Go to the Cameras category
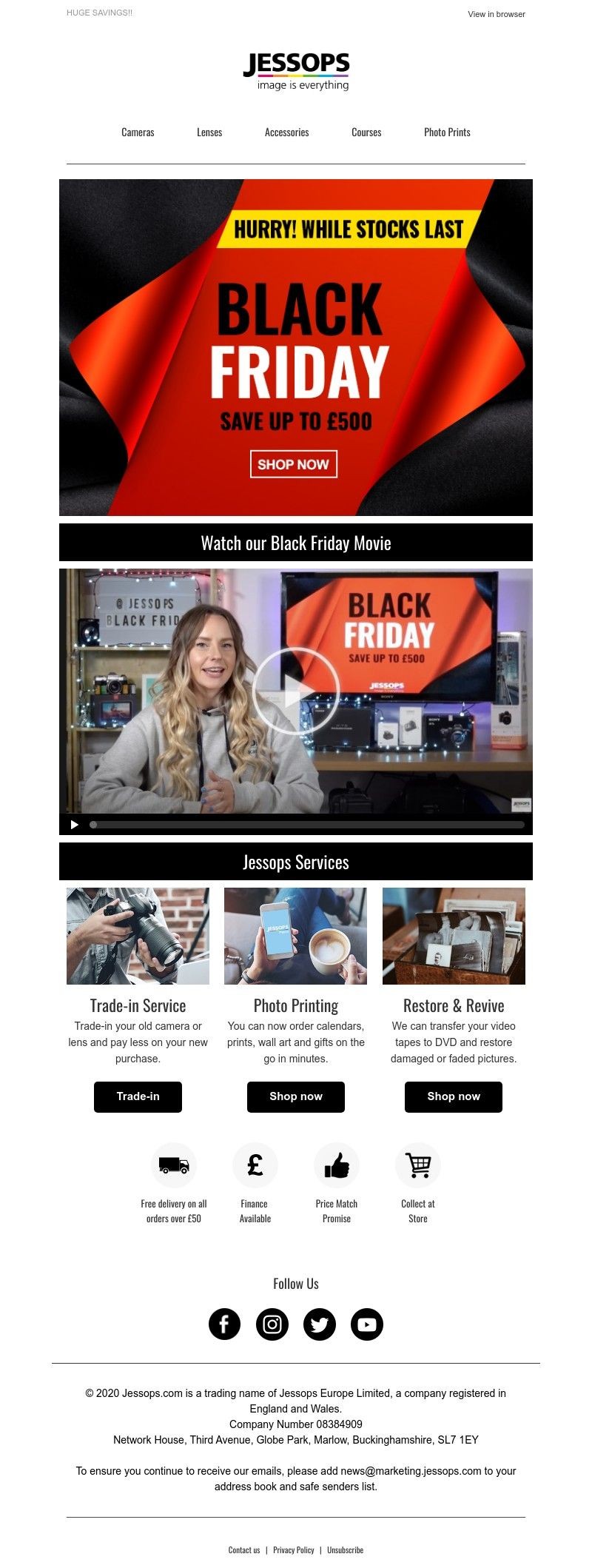 pos(138,133)
